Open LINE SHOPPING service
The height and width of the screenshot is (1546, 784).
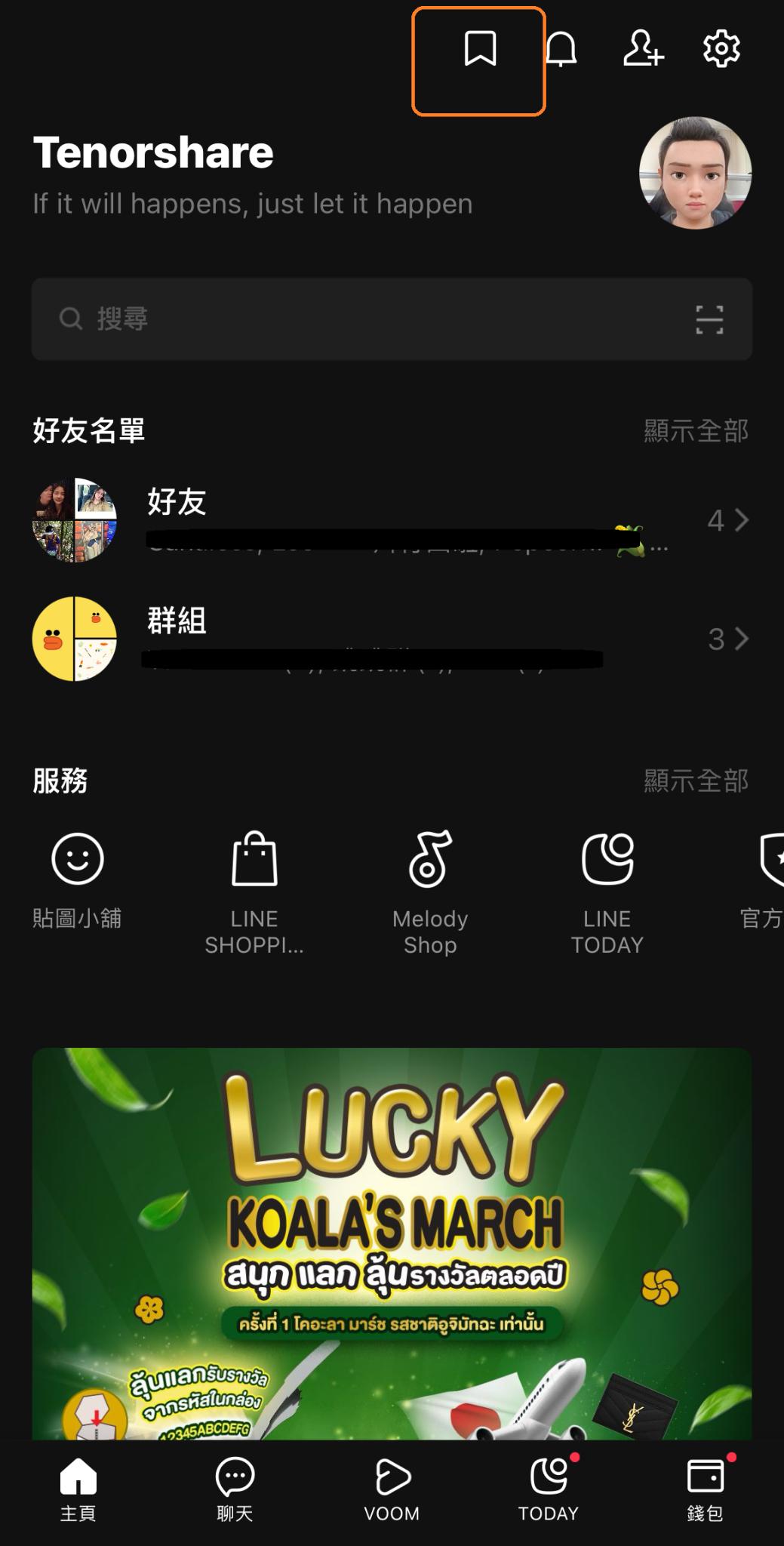coord(254,892)
